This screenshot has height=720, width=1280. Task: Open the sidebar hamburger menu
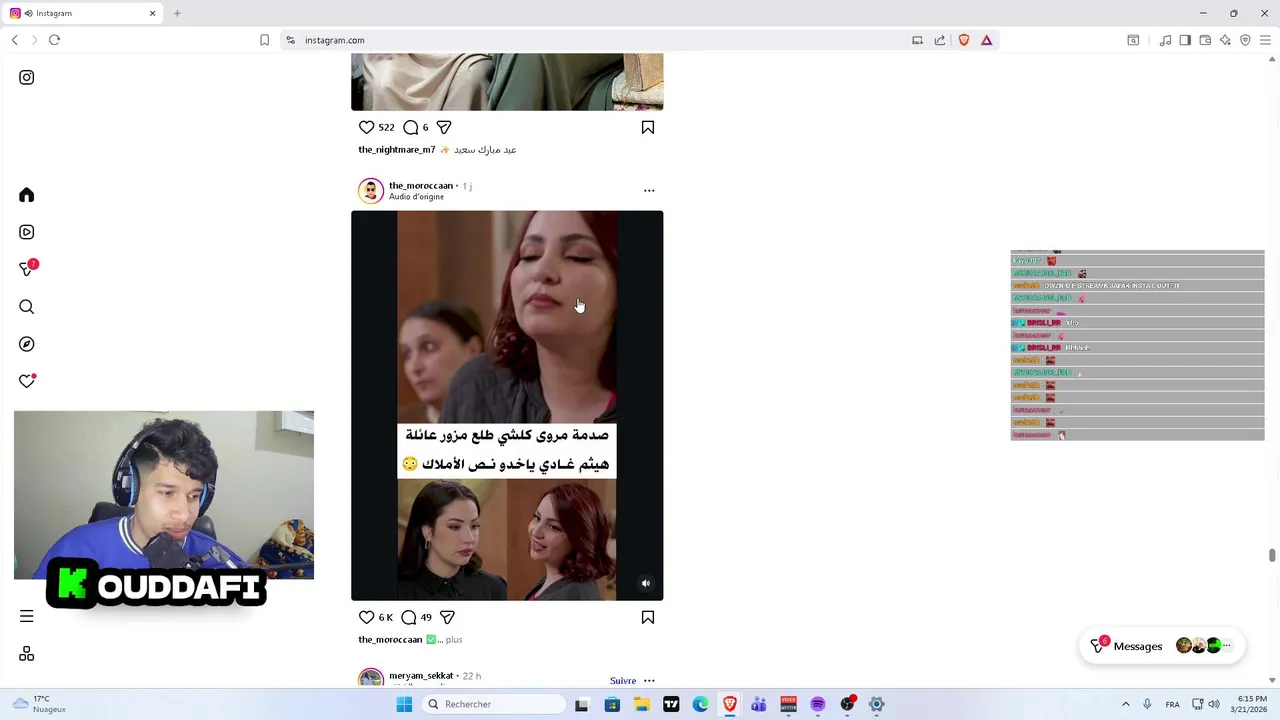pyautogui.click(x=27, y=616)
